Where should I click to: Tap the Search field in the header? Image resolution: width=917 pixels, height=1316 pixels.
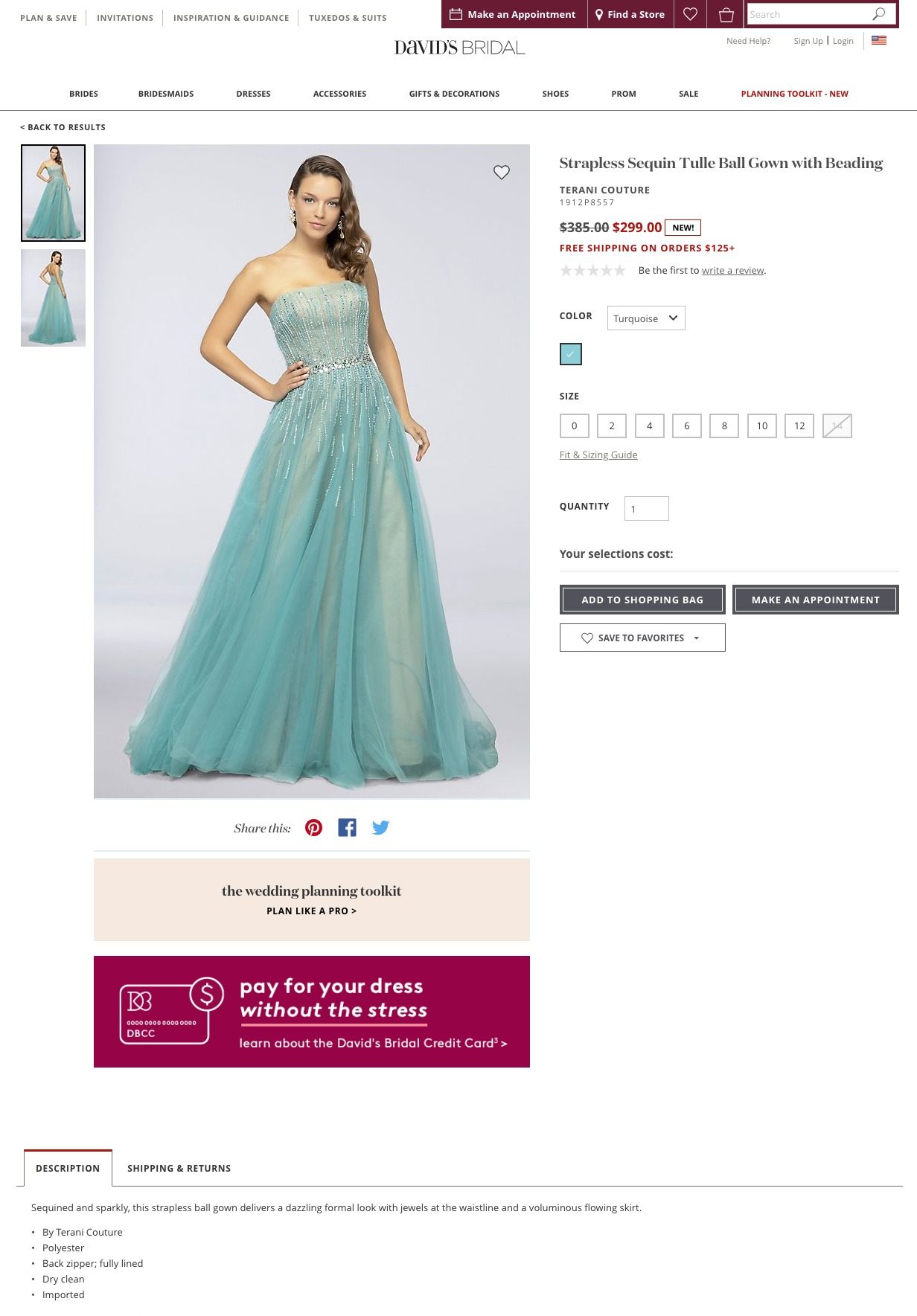[808, 14]
